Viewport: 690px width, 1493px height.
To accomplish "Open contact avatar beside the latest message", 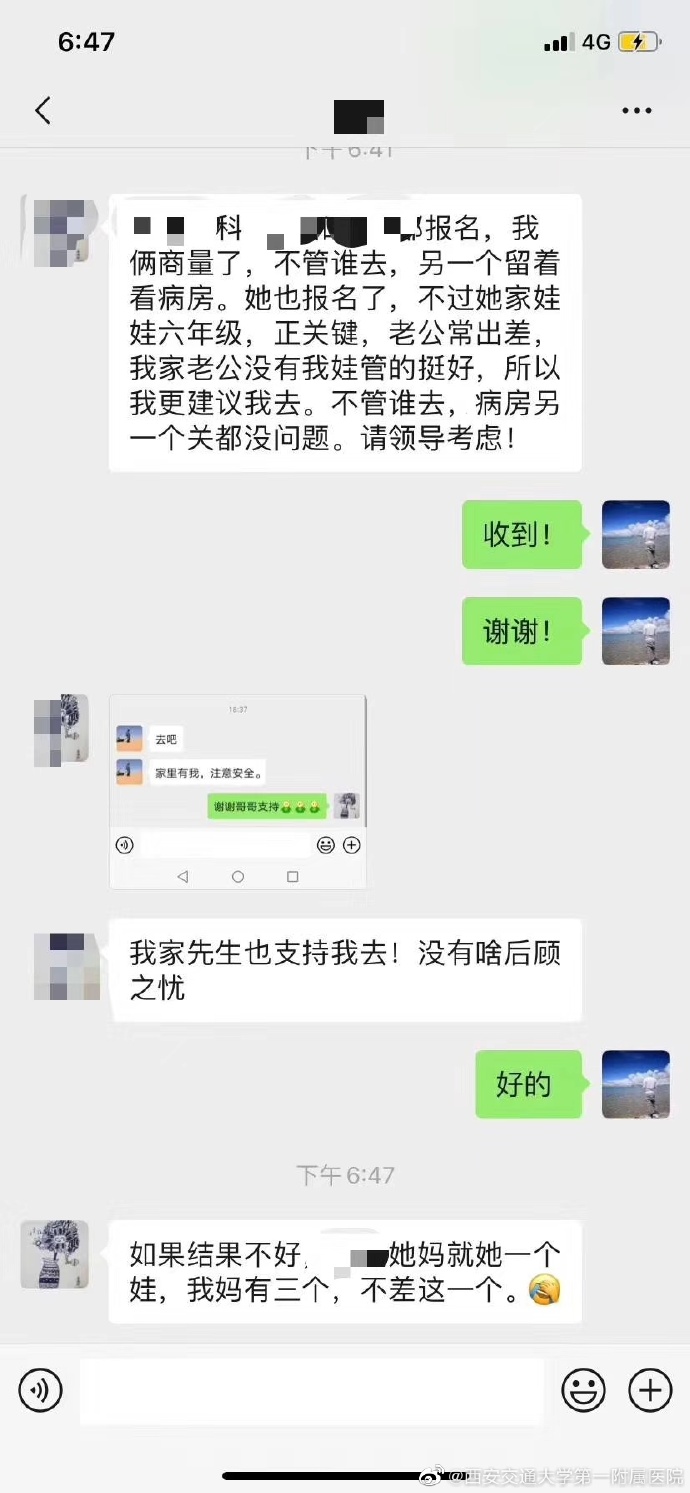I will tap(54, 1254).
